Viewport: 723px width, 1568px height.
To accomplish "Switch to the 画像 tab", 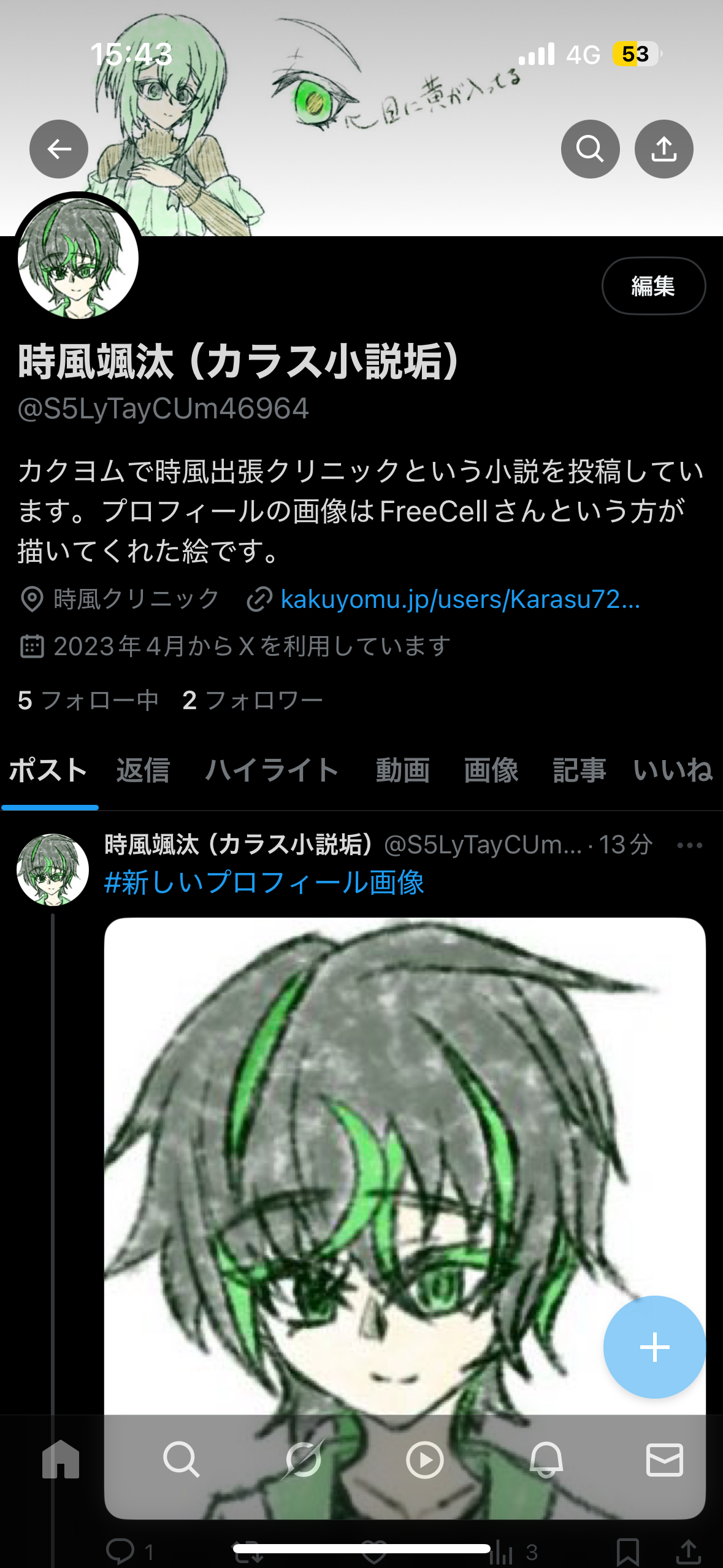I will (491, 771).
